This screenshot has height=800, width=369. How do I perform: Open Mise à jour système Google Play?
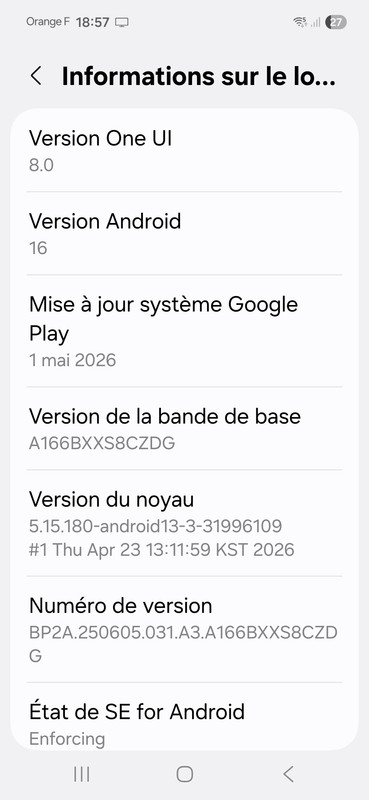(184, 331)
